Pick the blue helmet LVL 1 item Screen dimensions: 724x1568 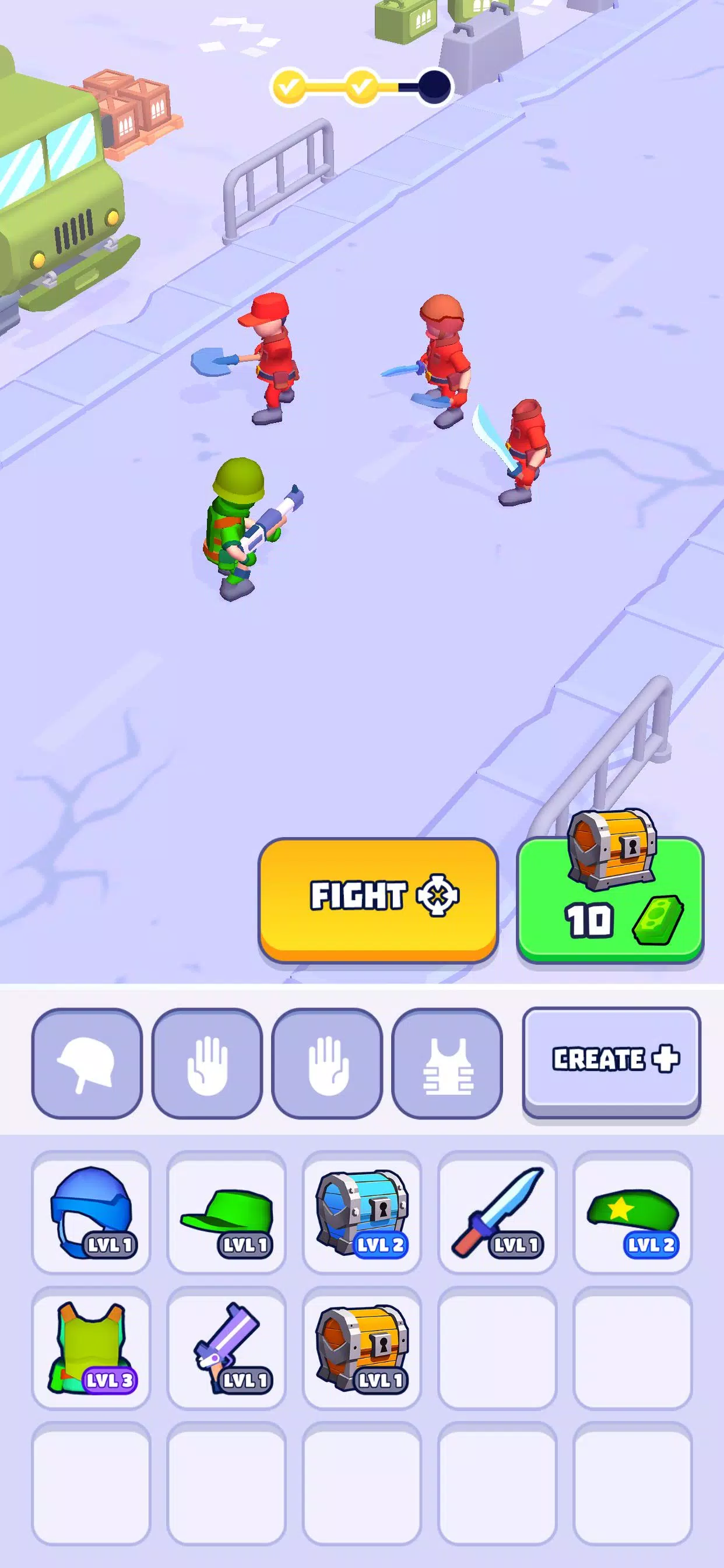click(x=92, y=1212)
